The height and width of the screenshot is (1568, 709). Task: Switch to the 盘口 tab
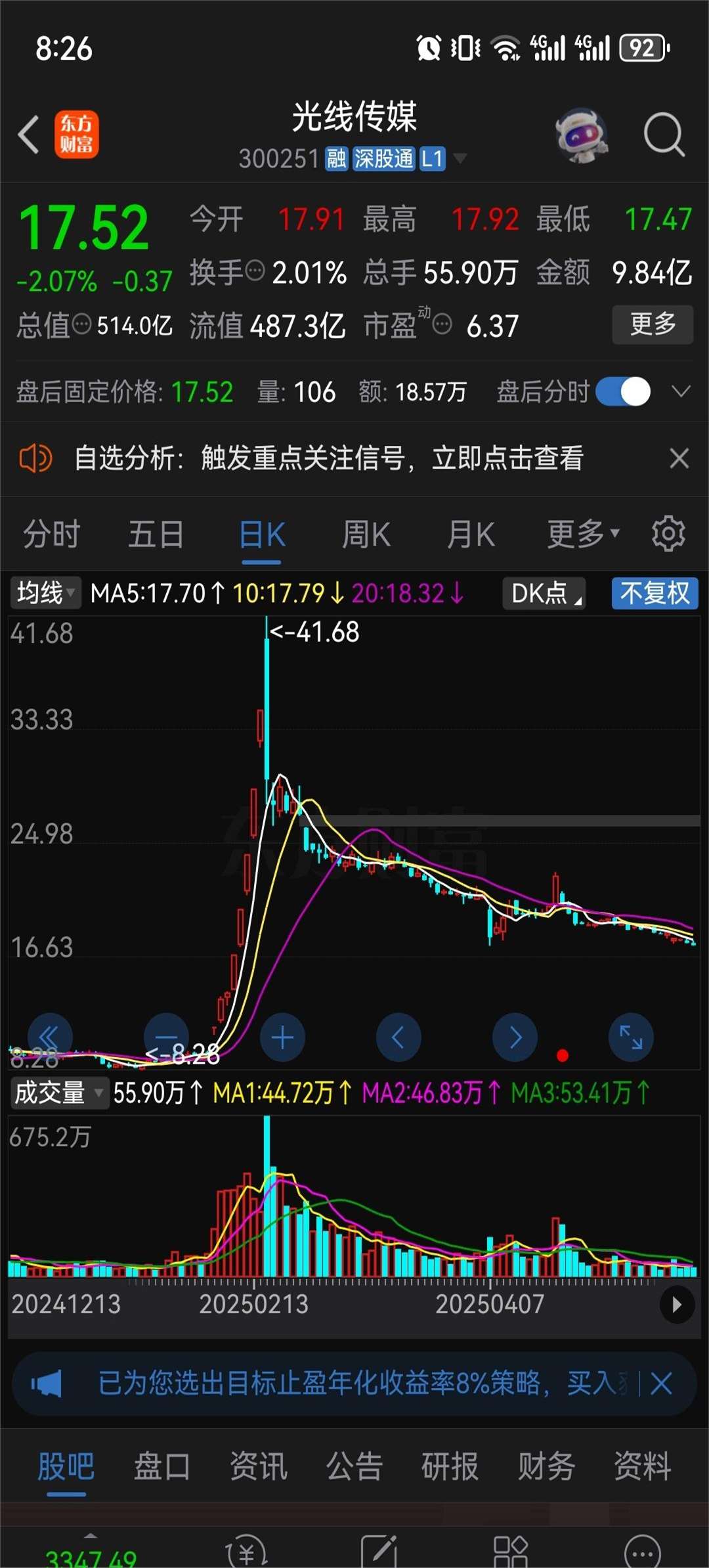click(x=161, y=1466)
